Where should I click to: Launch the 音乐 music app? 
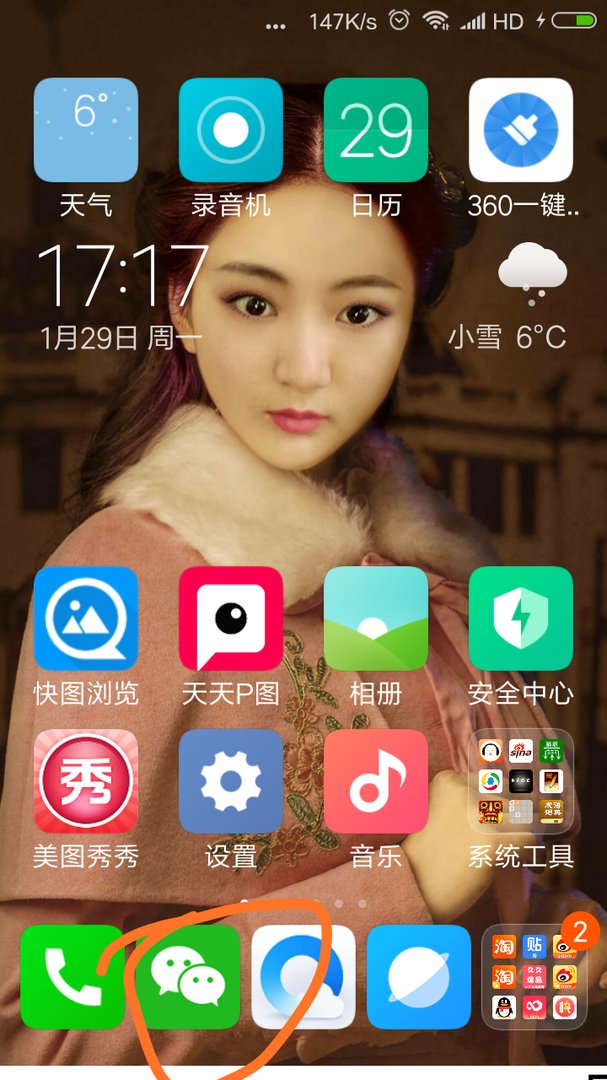point(376,781)
